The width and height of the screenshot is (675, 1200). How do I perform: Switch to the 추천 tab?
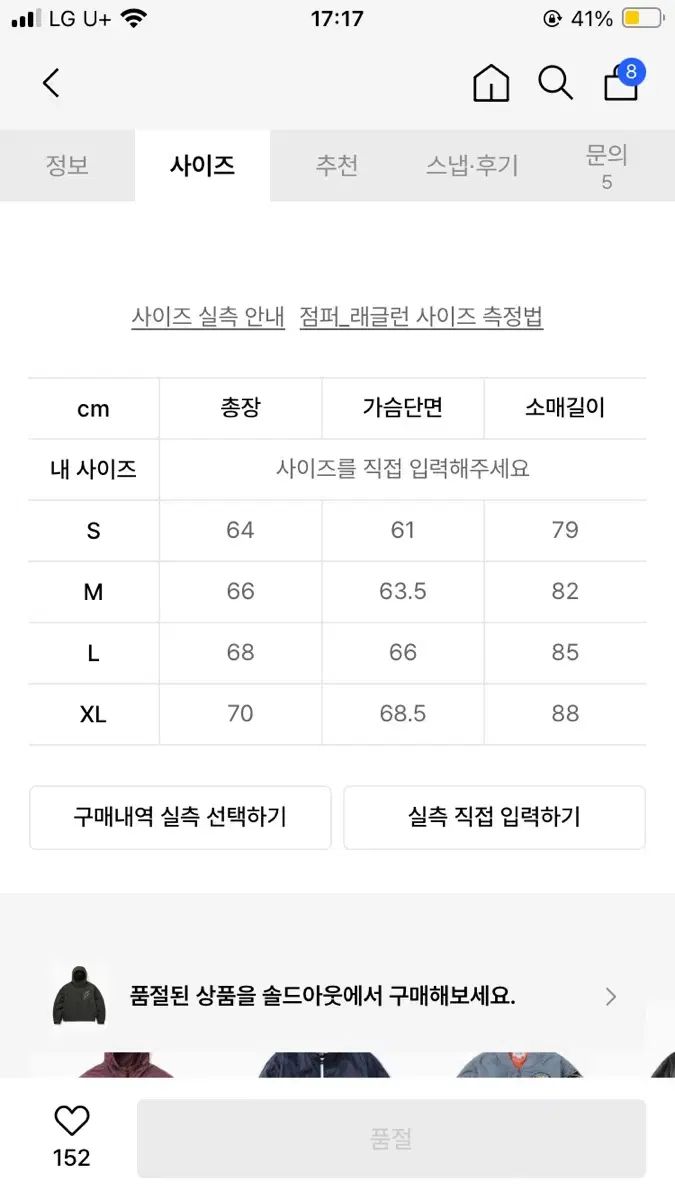pyautogui.click(x=337, y=166)
